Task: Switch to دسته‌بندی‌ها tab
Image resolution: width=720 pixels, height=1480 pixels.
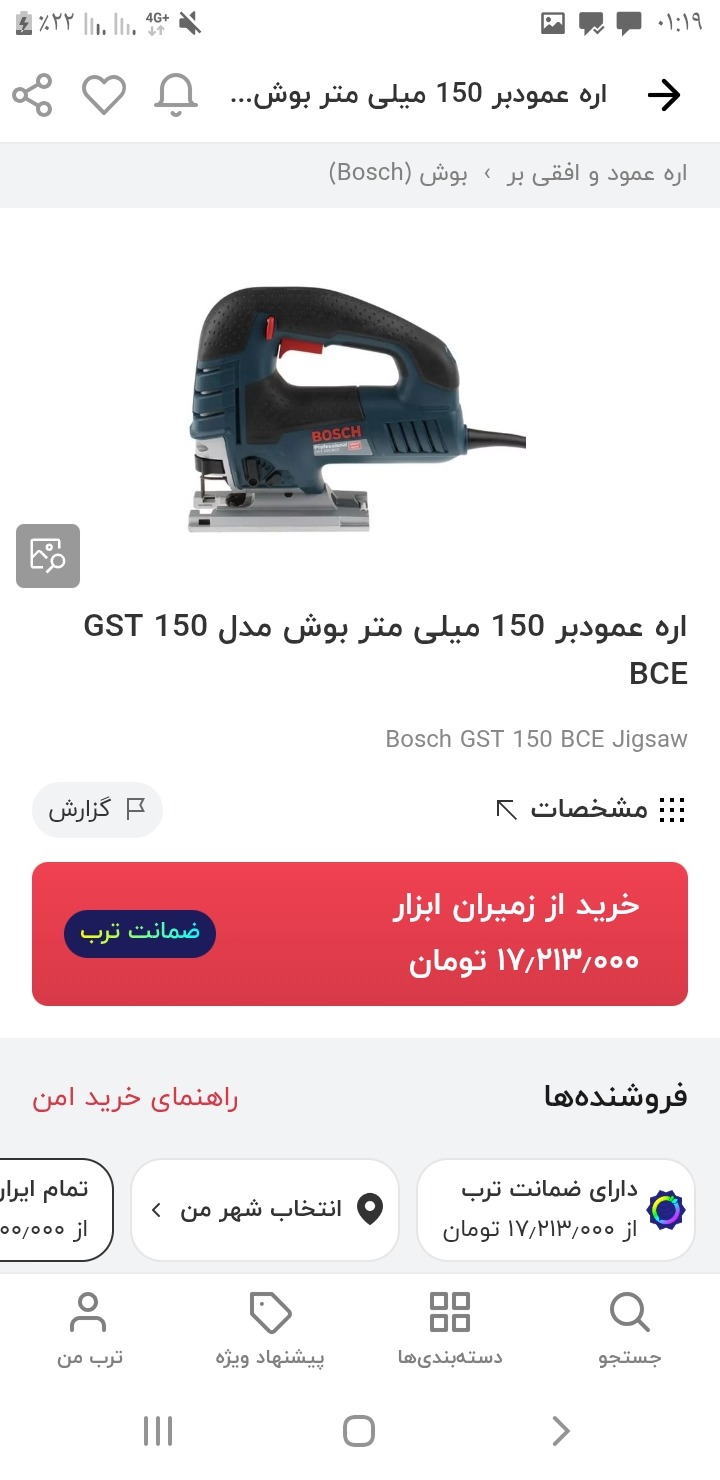Action: pos(450,1328)
